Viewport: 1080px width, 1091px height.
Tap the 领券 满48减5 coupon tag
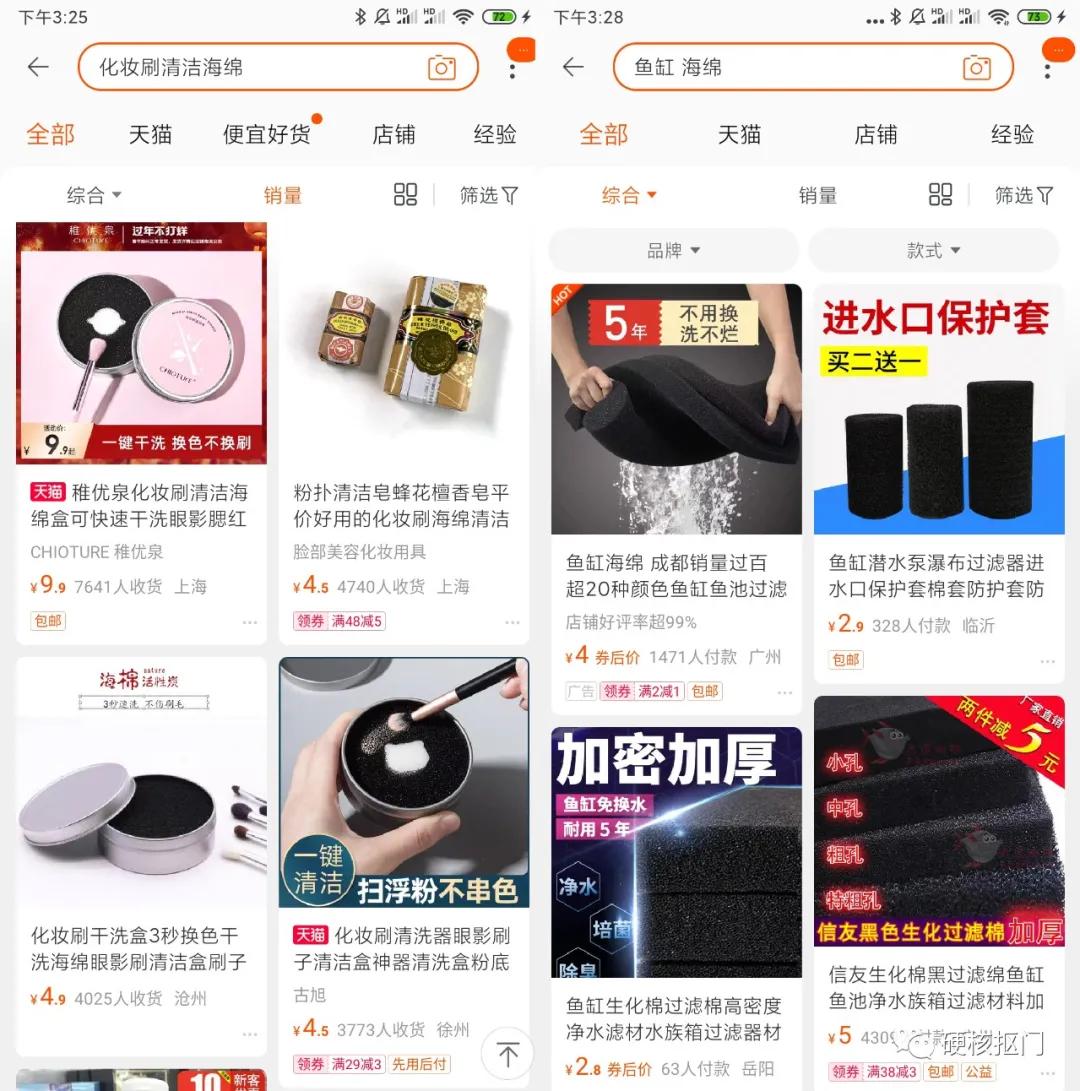coord(340,620)
